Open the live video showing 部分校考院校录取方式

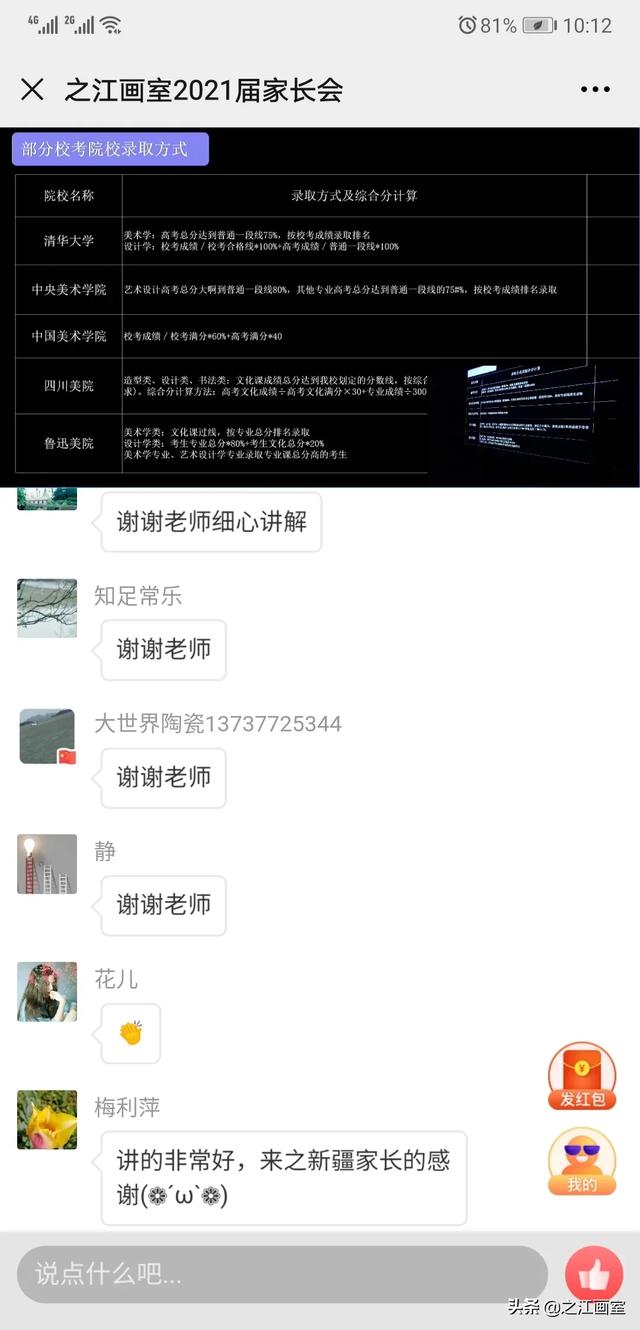[320, 307]
